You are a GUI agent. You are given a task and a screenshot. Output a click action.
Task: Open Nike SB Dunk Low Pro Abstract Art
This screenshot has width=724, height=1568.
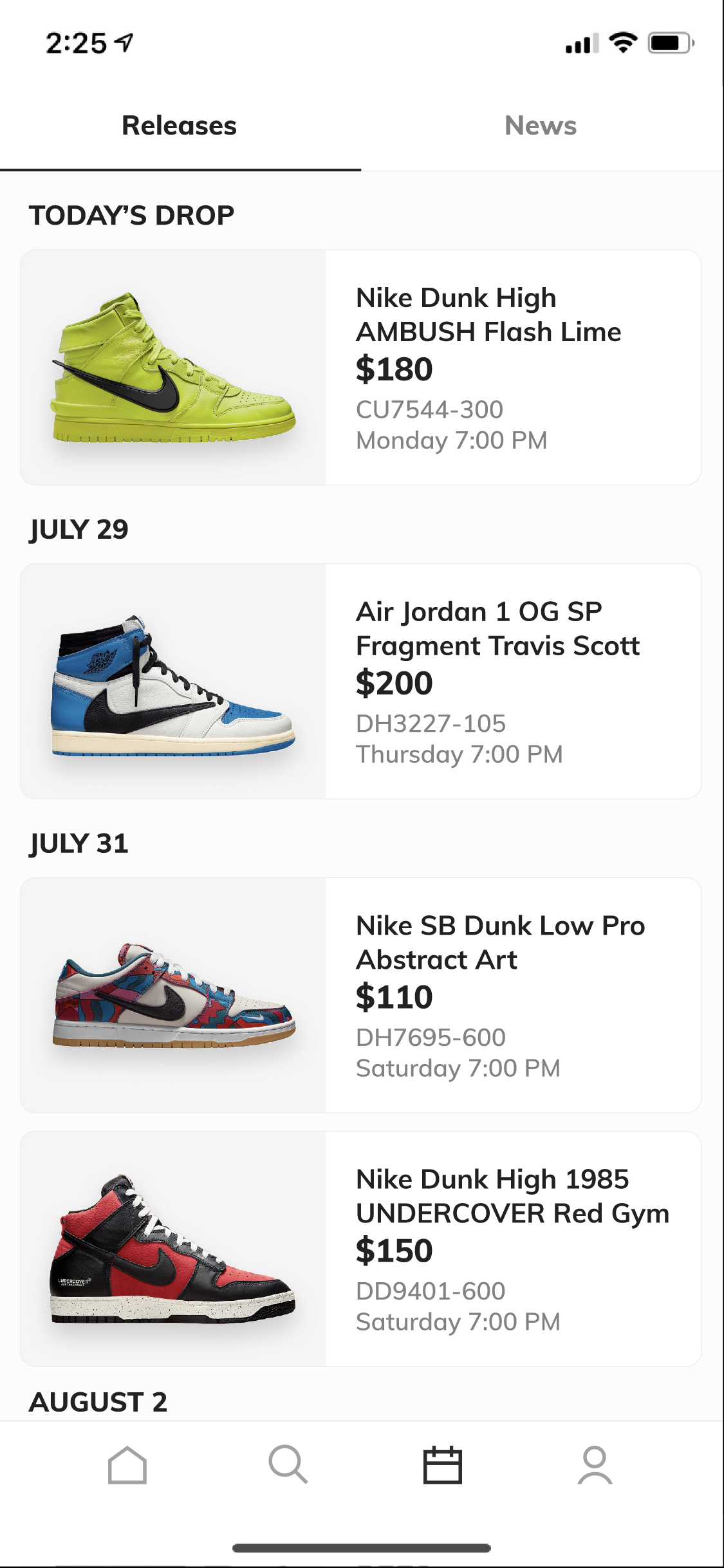(x=360, y=995)
